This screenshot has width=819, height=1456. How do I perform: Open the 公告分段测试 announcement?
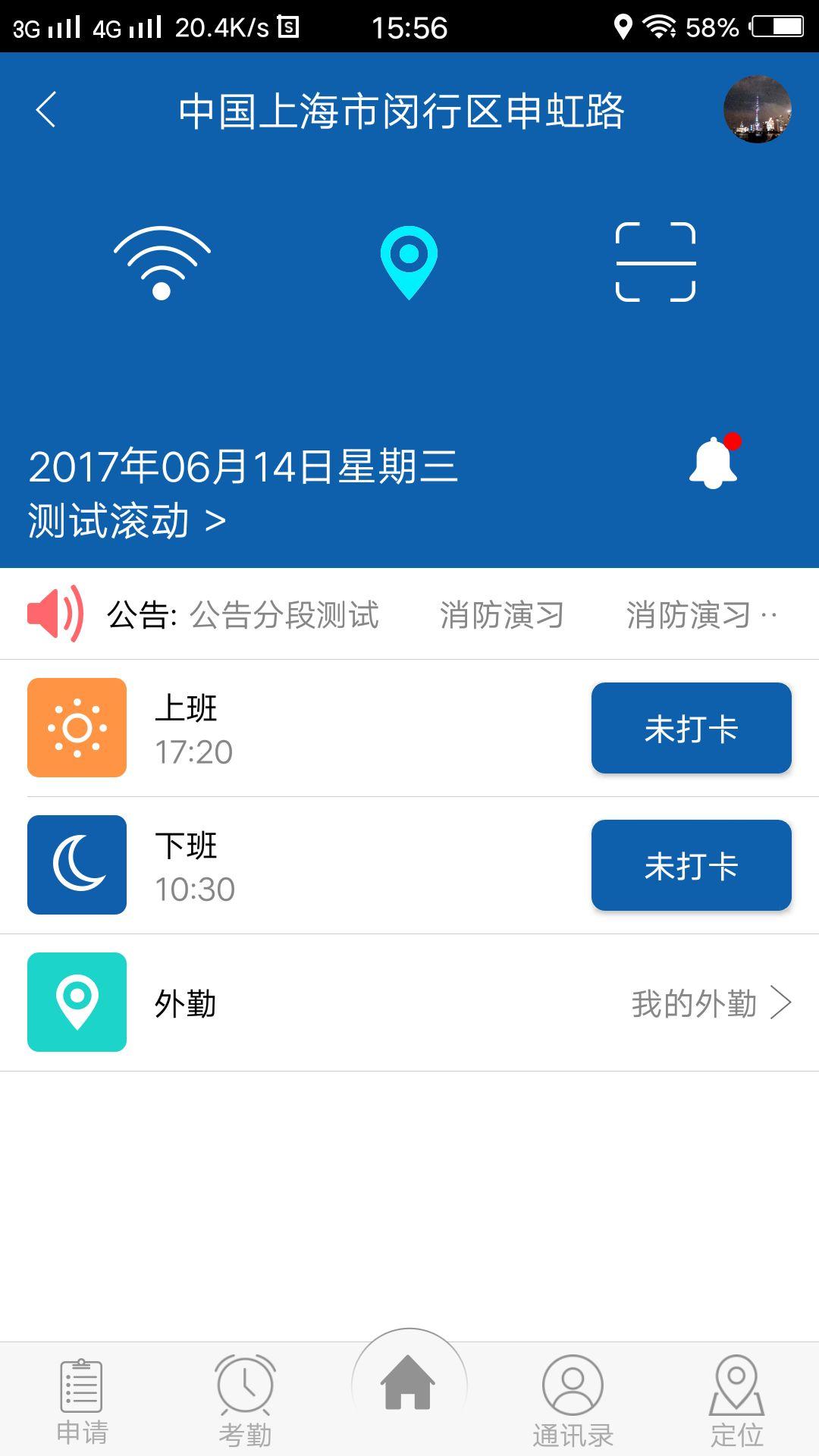click(287, 614)
